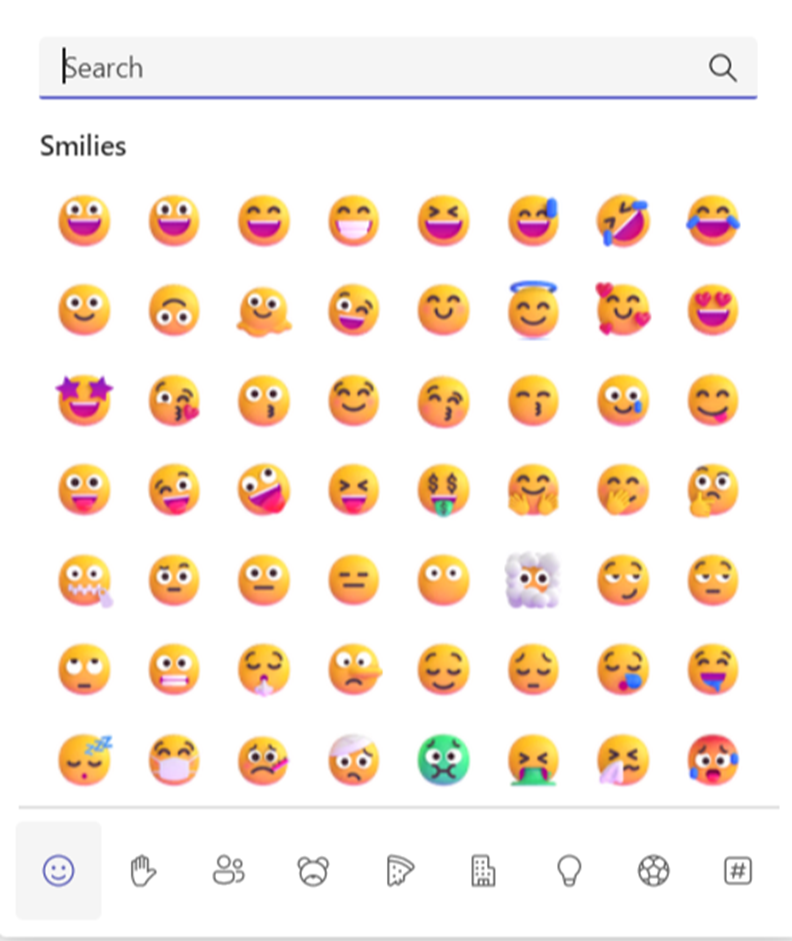This screenshot has width=792, height=941.
Task: Click the search magnifier icon
Action: point(723,68)
